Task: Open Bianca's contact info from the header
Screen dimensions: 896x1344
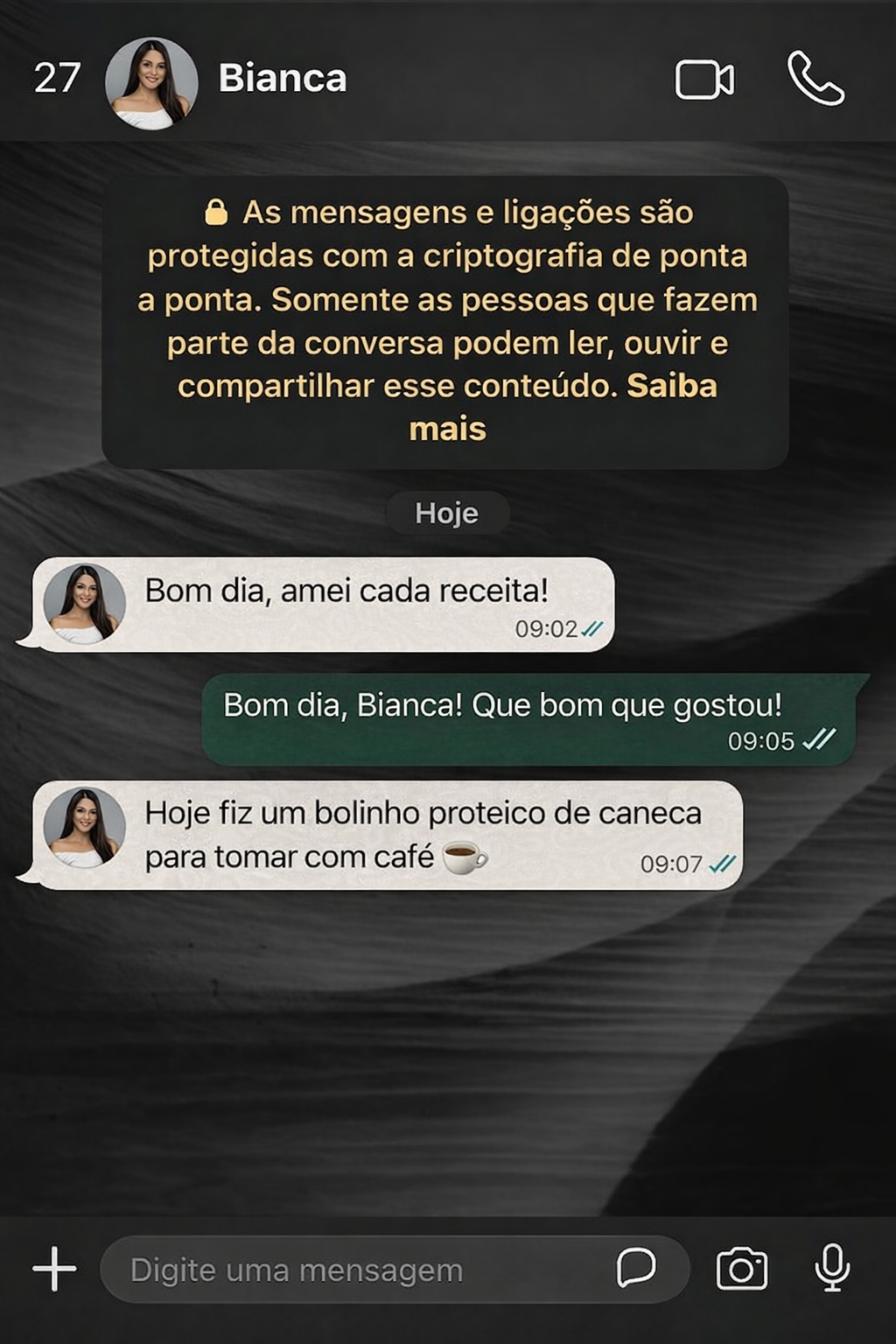Action: 282,79
